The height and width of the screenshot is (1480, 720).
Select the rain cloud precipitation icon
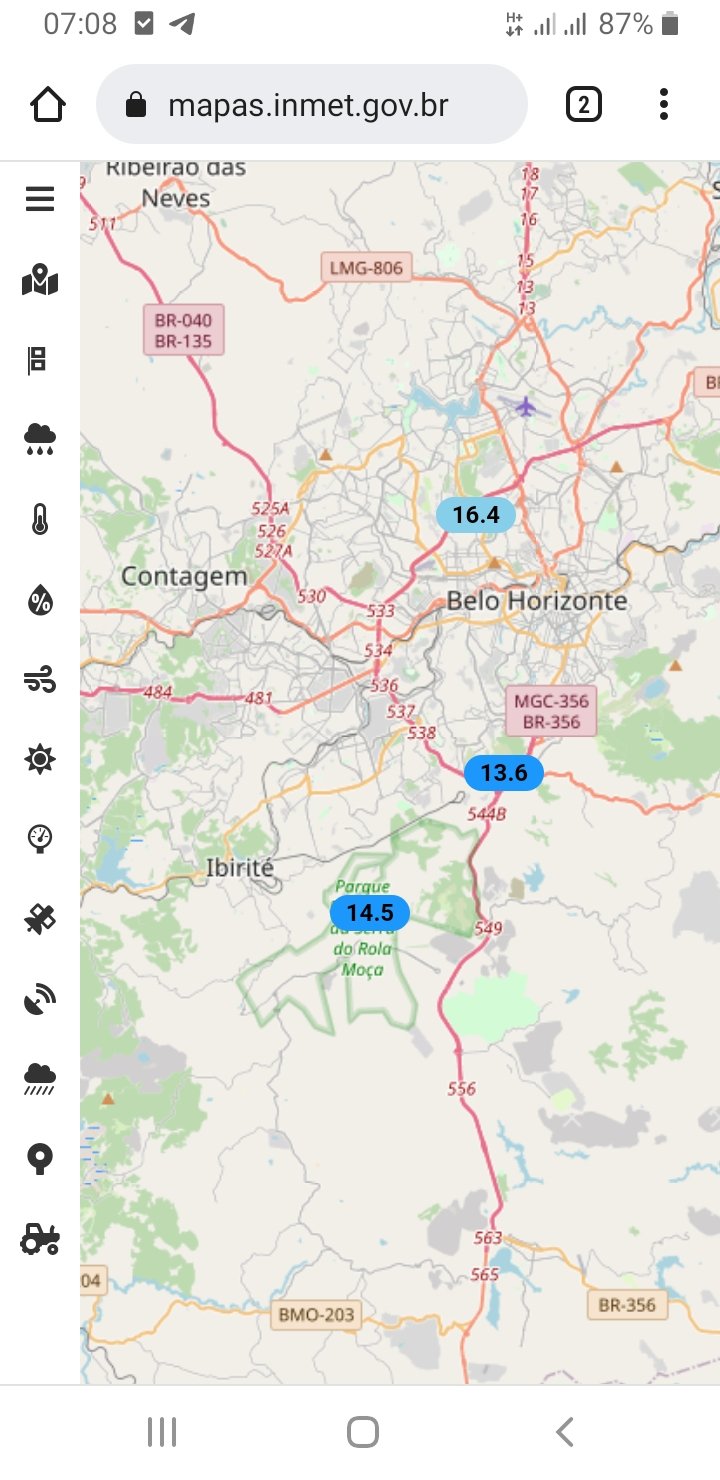pos(40,439)
